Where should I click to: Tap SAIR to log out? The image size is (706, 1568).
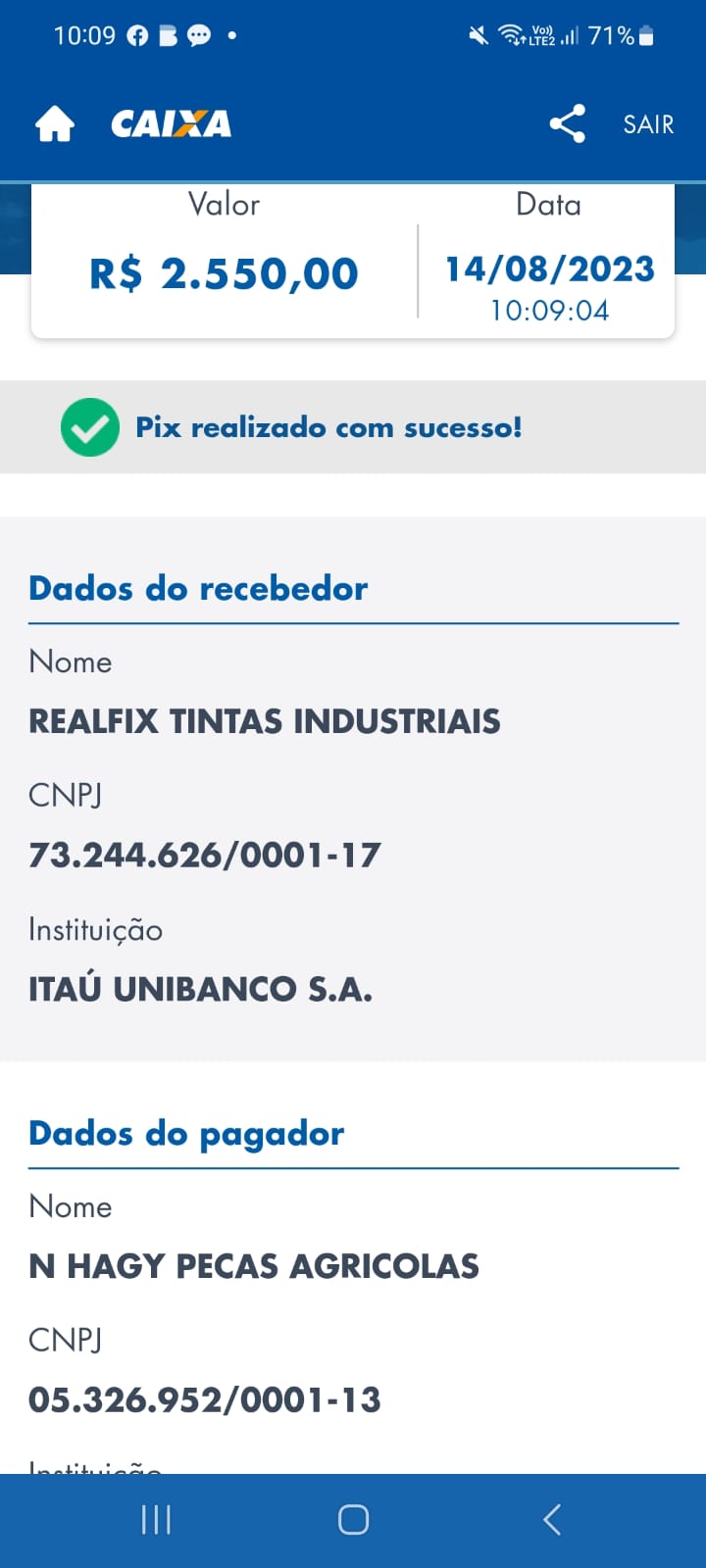(x=648, y=124)
